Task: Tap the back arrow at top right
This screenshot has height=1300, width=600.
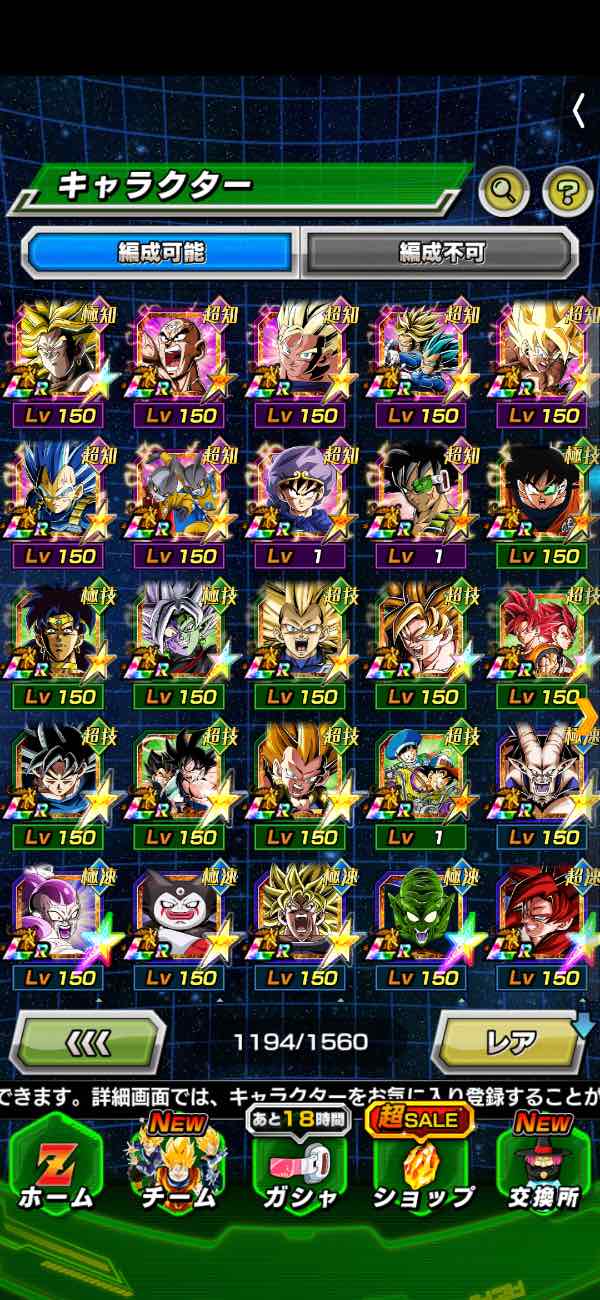Action: 578,110
